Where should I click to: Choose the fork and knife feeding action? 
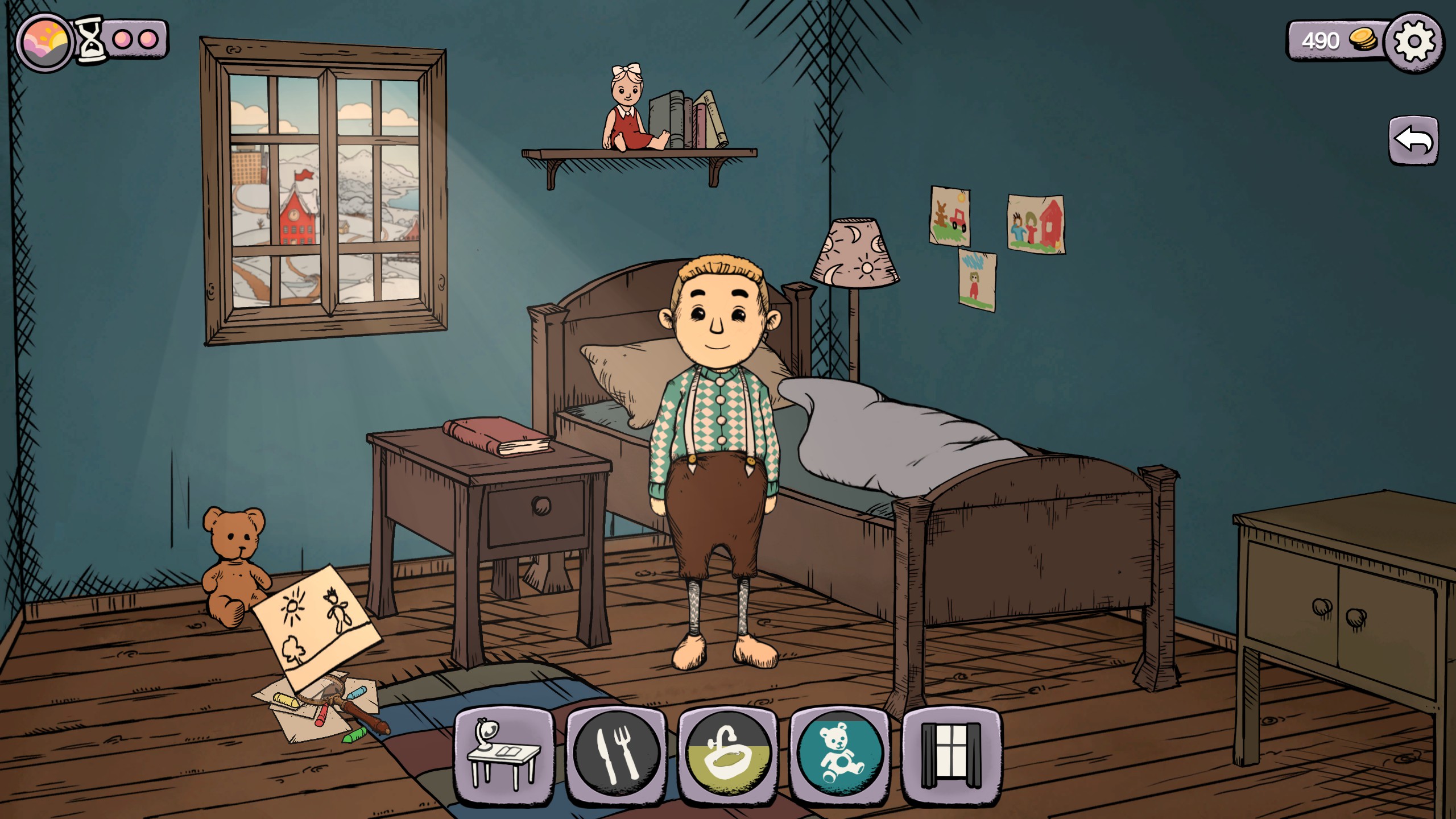tap(617, 755)
